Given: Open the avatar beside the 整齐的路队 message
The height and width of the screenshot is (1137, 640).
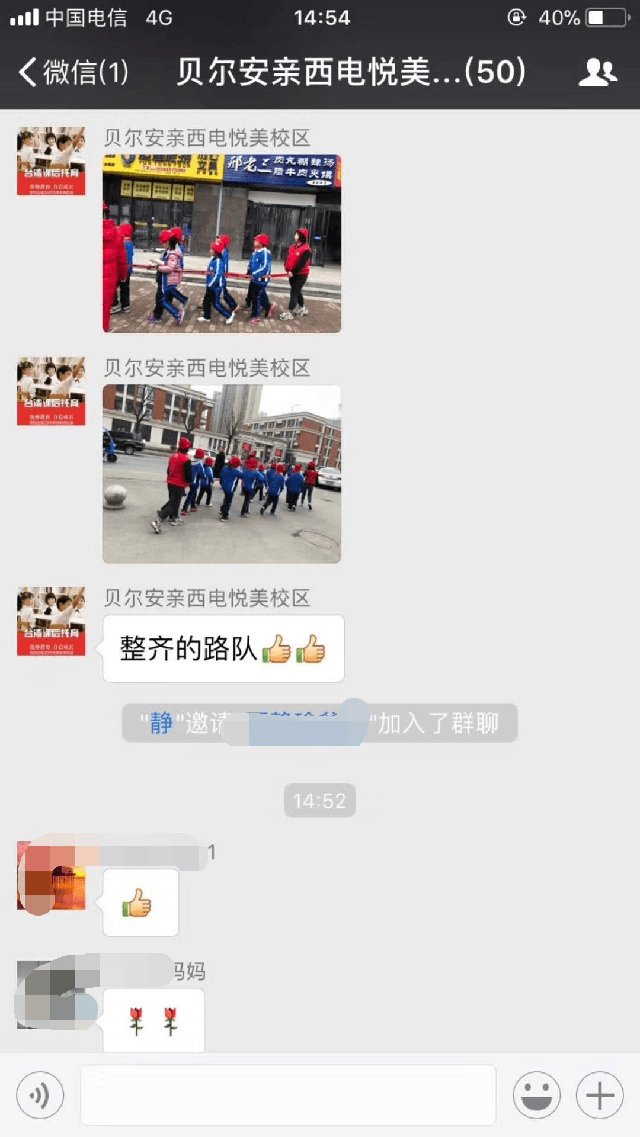Looking at the screenshot, I should (x=51, y=621).
